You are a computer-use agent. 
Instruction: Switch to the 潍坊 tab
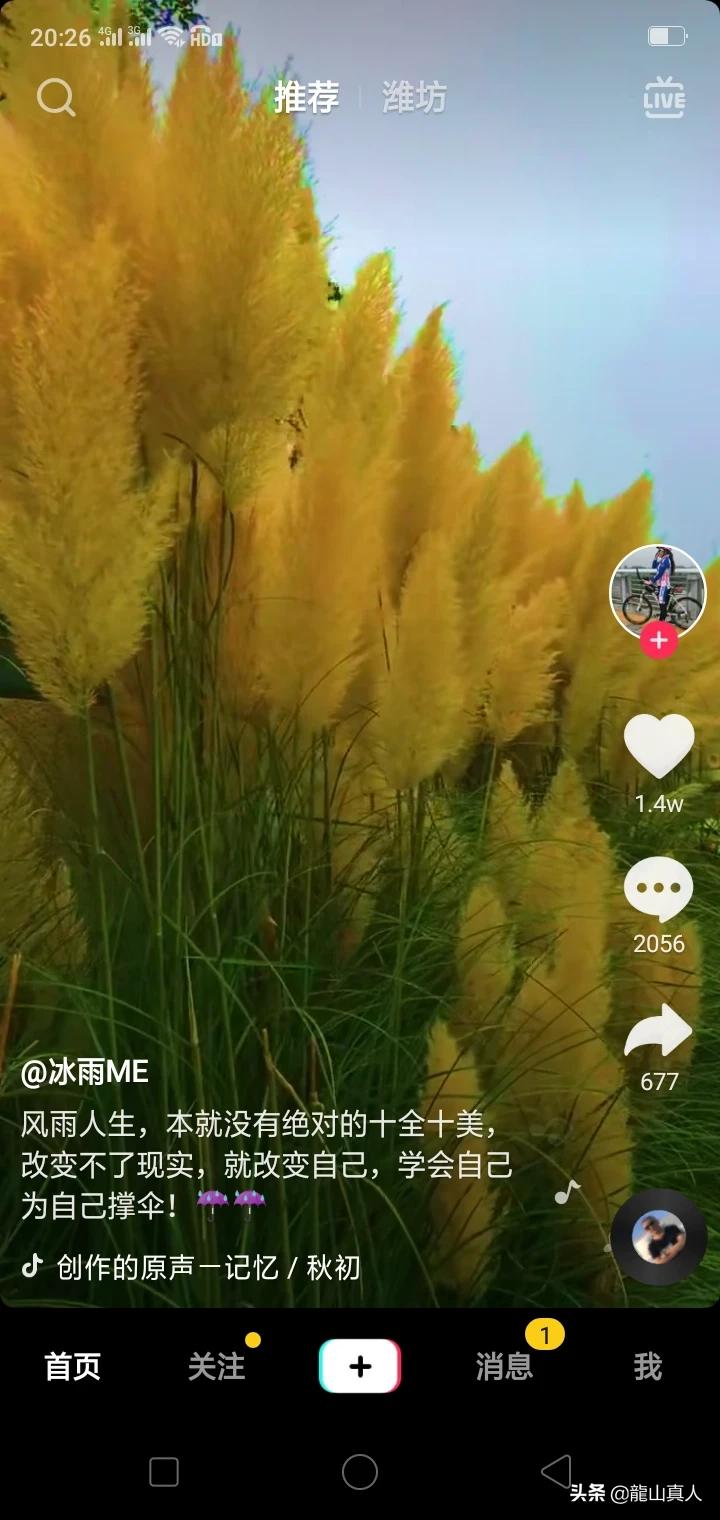pos(414,98)
